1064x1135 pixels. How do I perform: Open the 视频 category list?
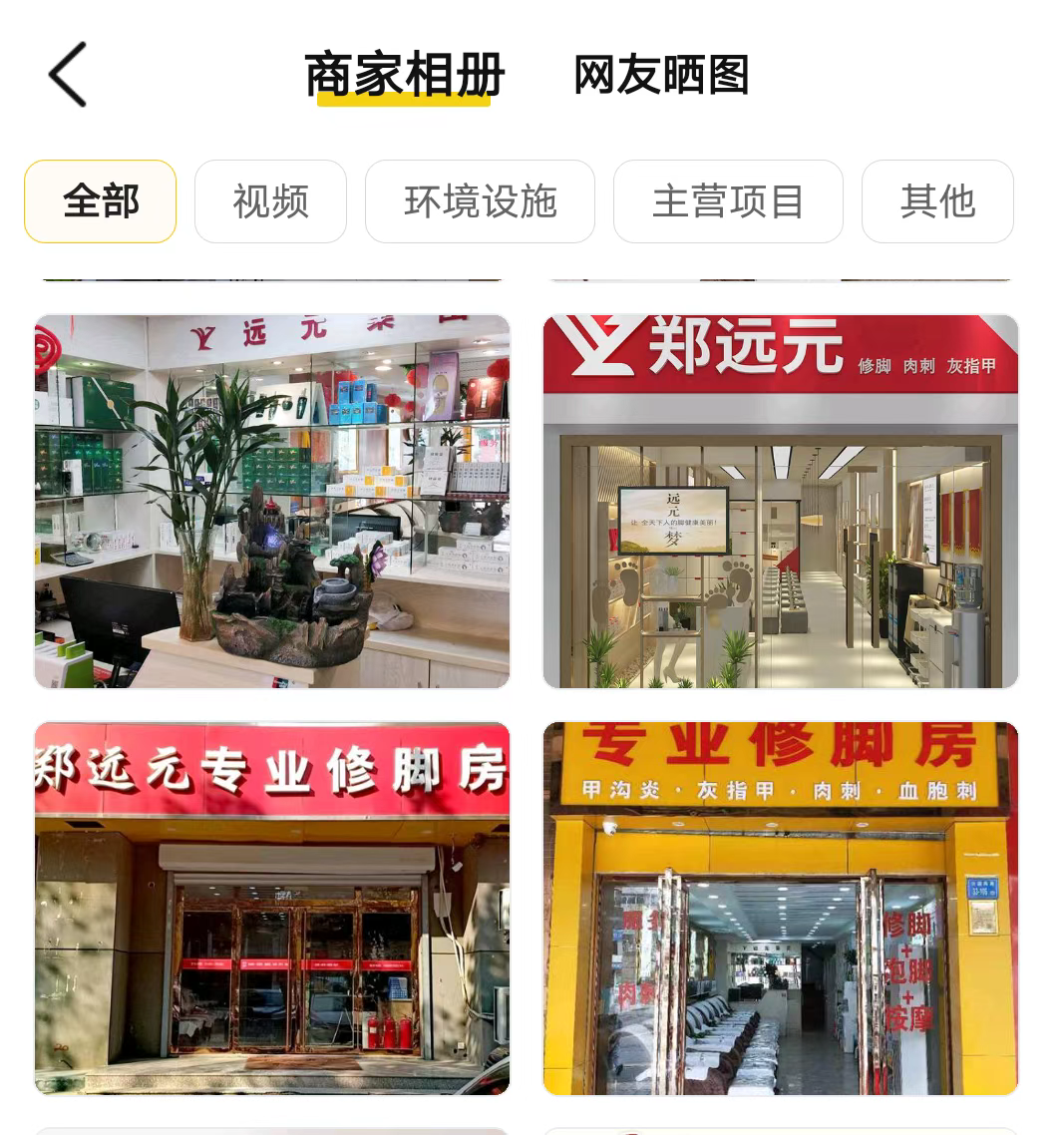tap(270, 200)
